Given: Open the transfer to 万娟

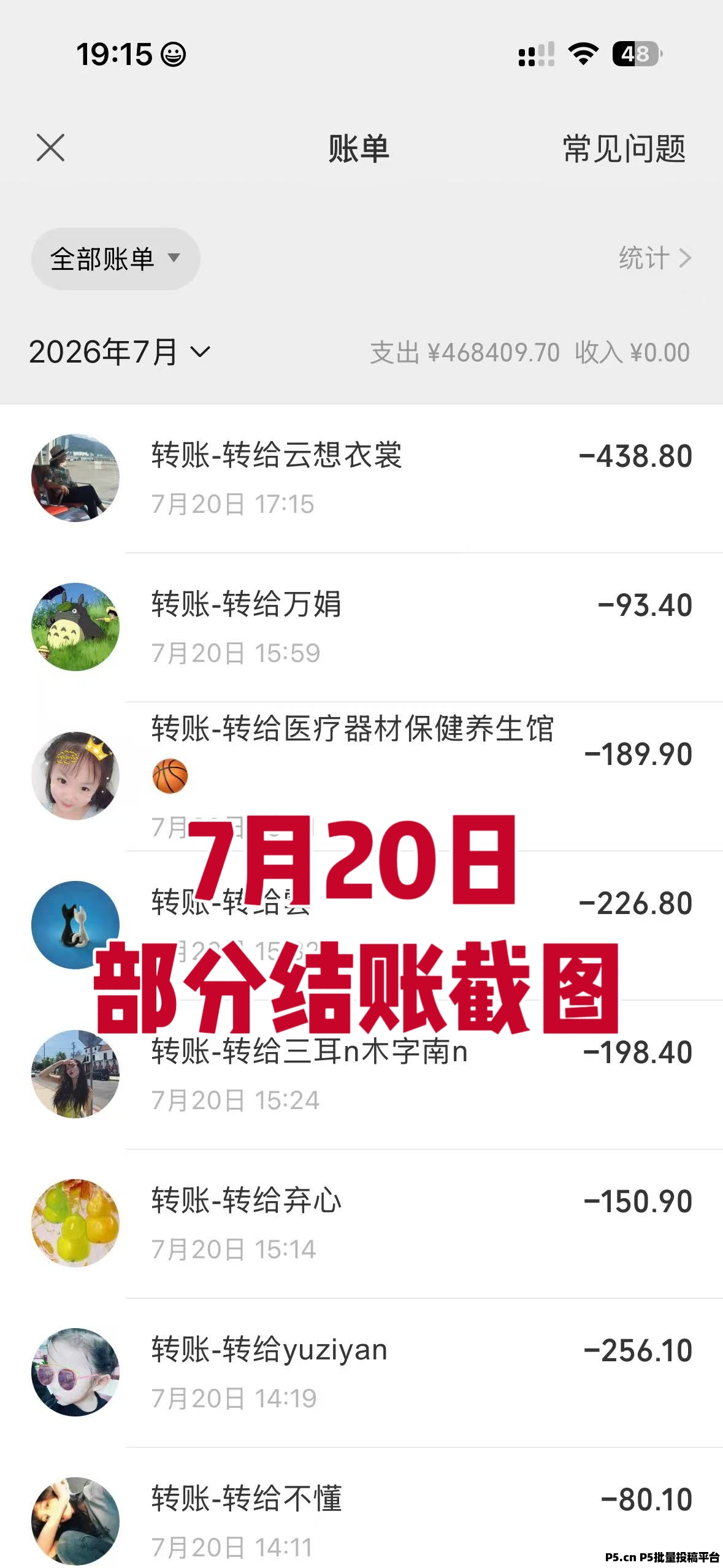Looking at the screenshot, I should pos(361,628).
